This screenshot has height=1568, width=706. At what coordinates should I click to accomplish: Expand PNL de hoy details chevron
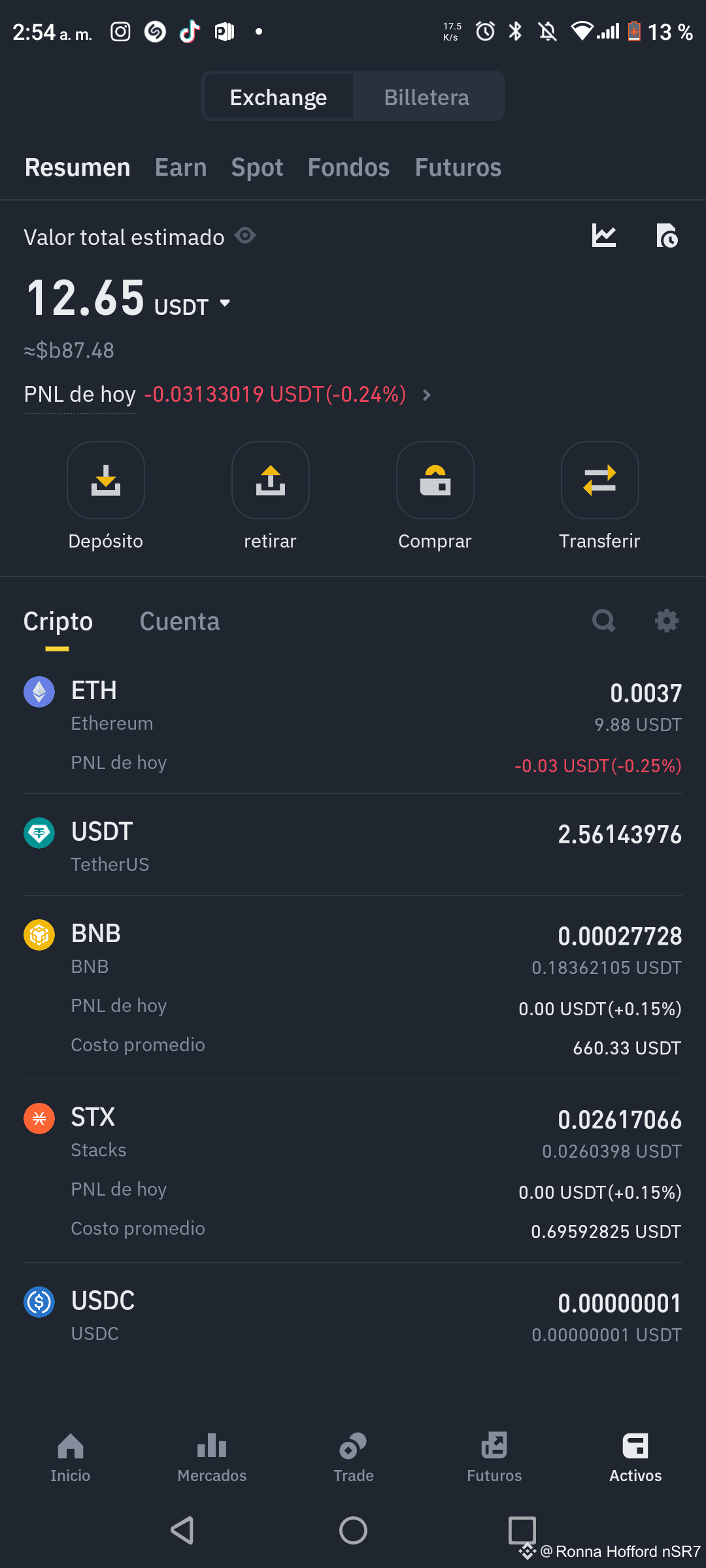point(426,395)
